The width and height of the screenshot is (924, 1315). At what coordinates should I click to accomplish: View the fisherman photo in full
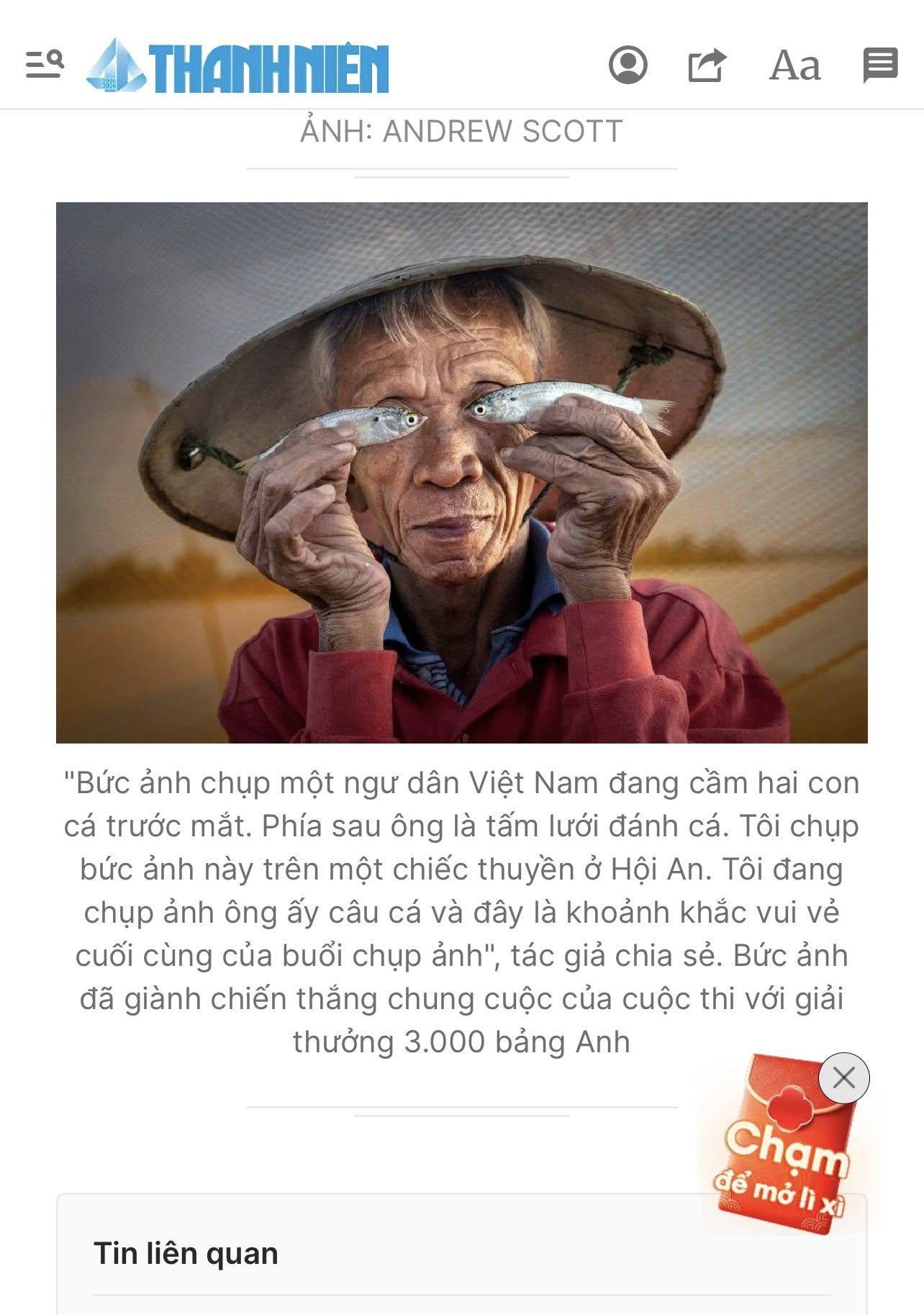[x=461, y=472]
